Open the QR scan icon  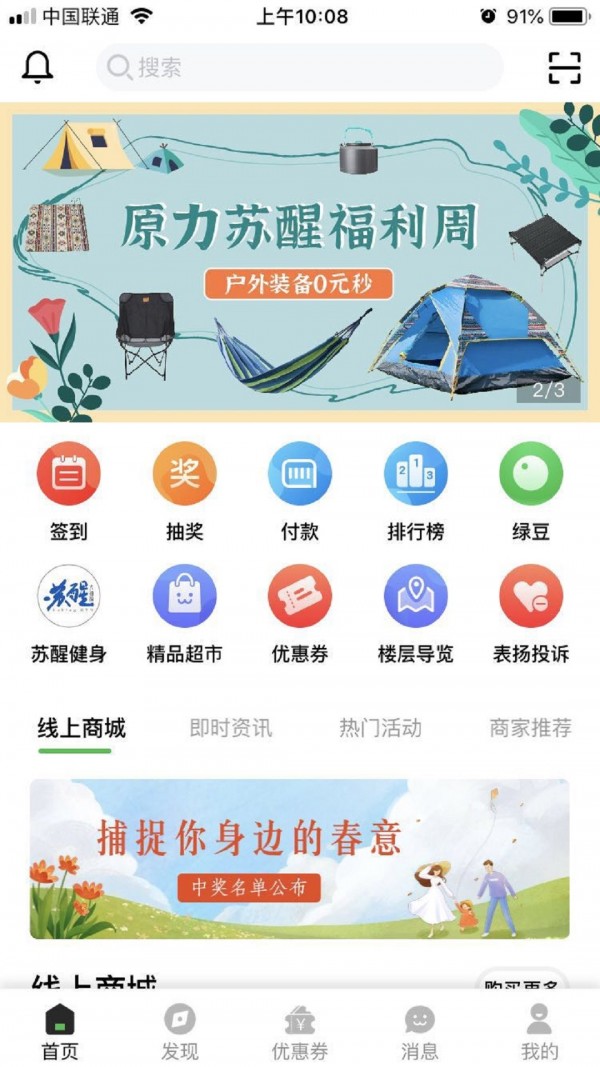coord(564,67)
